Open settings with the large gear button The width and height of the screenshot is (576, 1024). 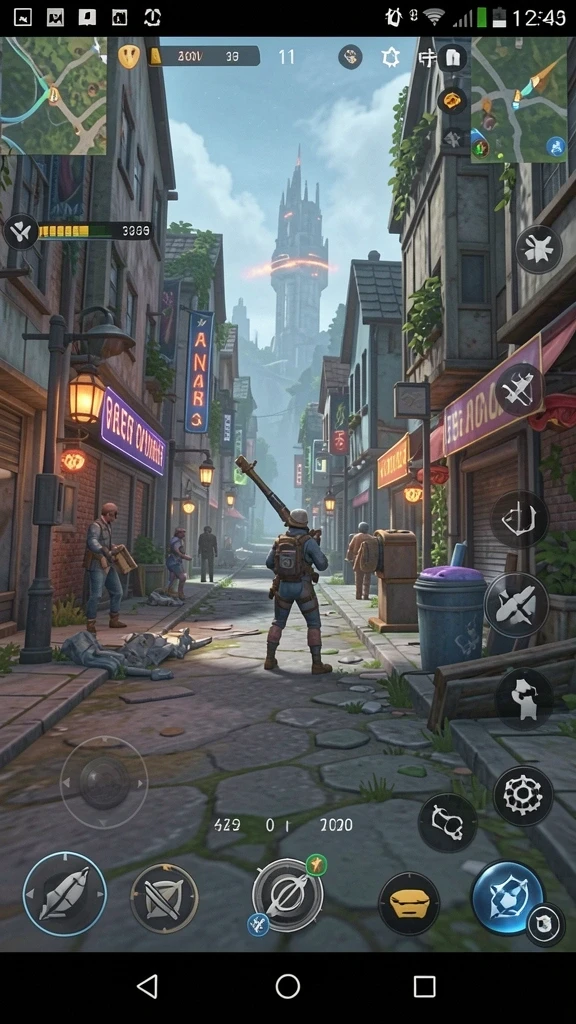tap(523, 795)
